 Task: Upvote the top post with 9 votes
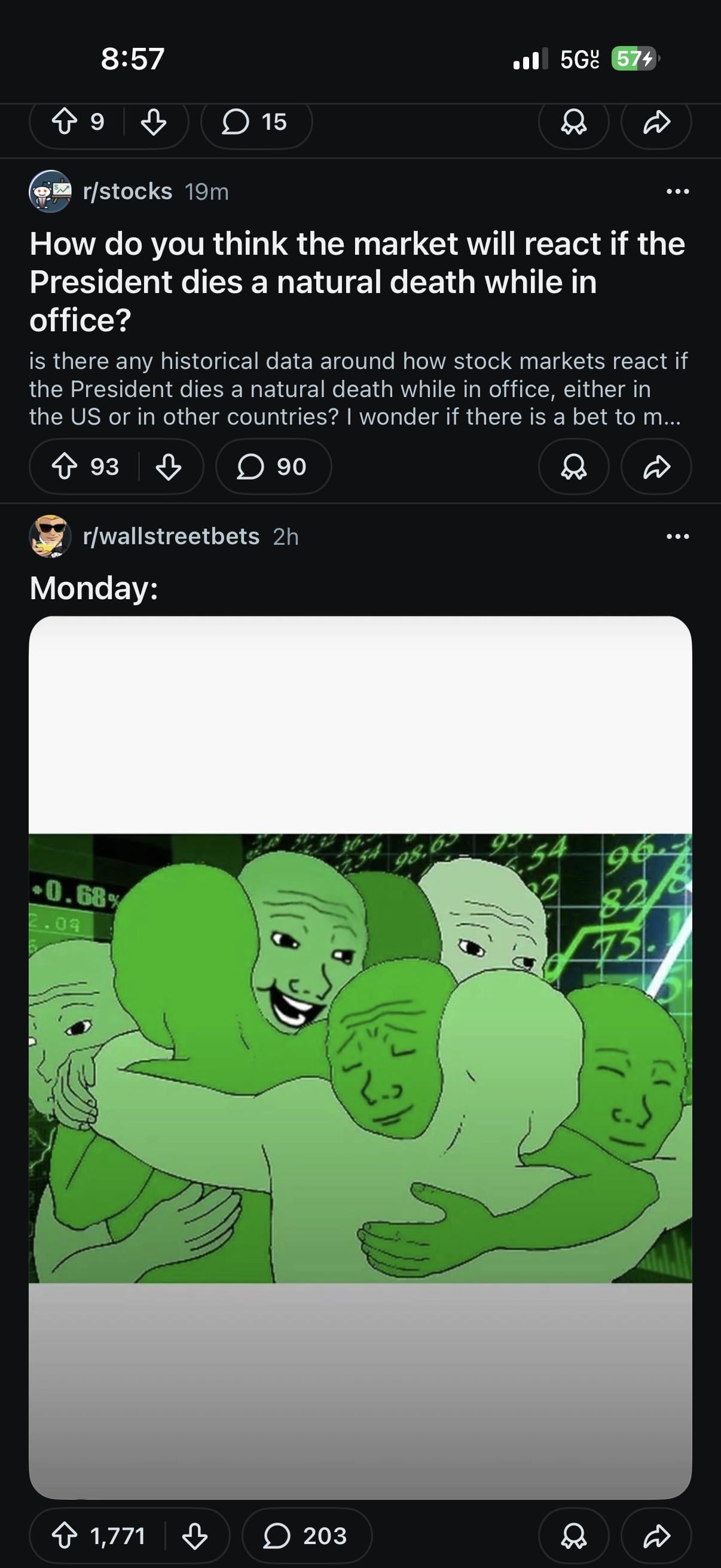65,121
